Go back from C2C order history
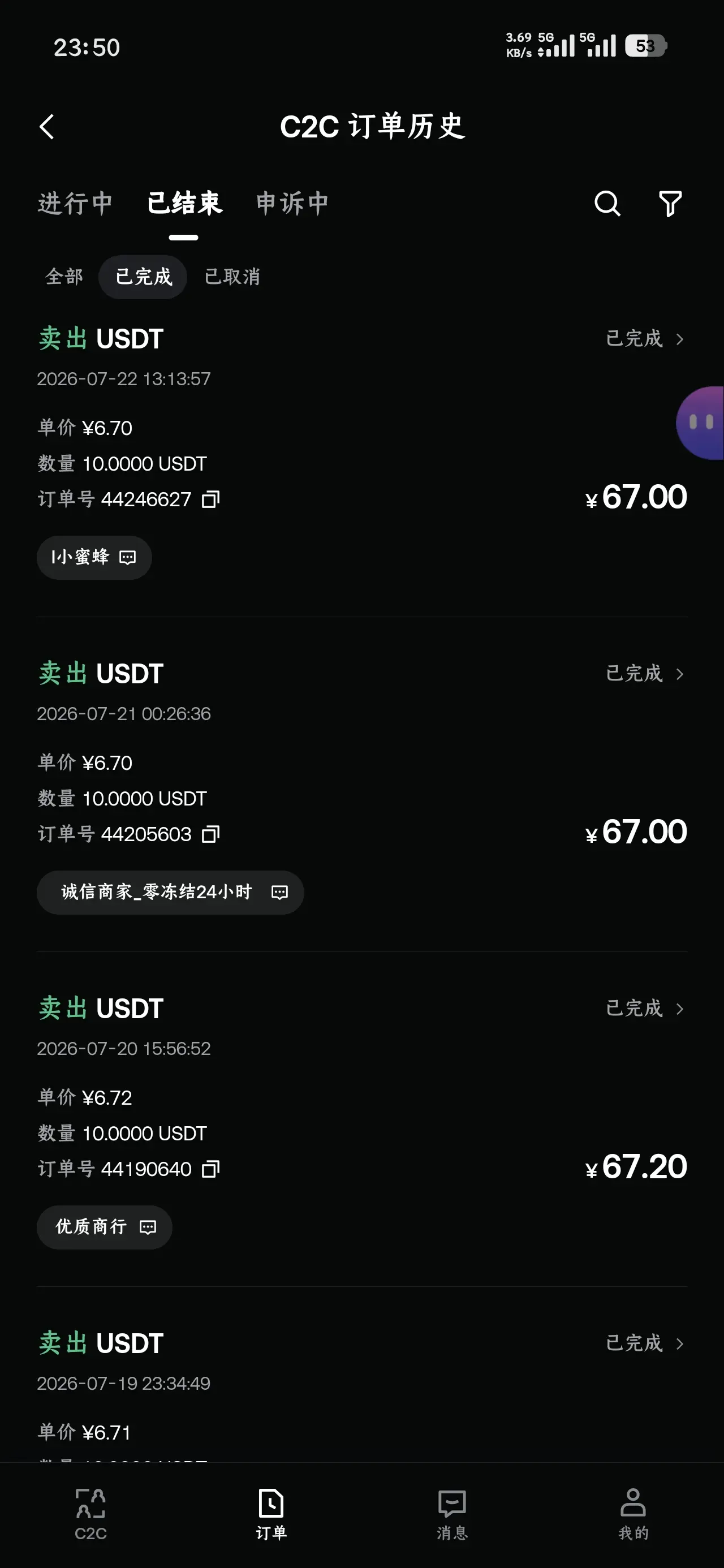 47,127
